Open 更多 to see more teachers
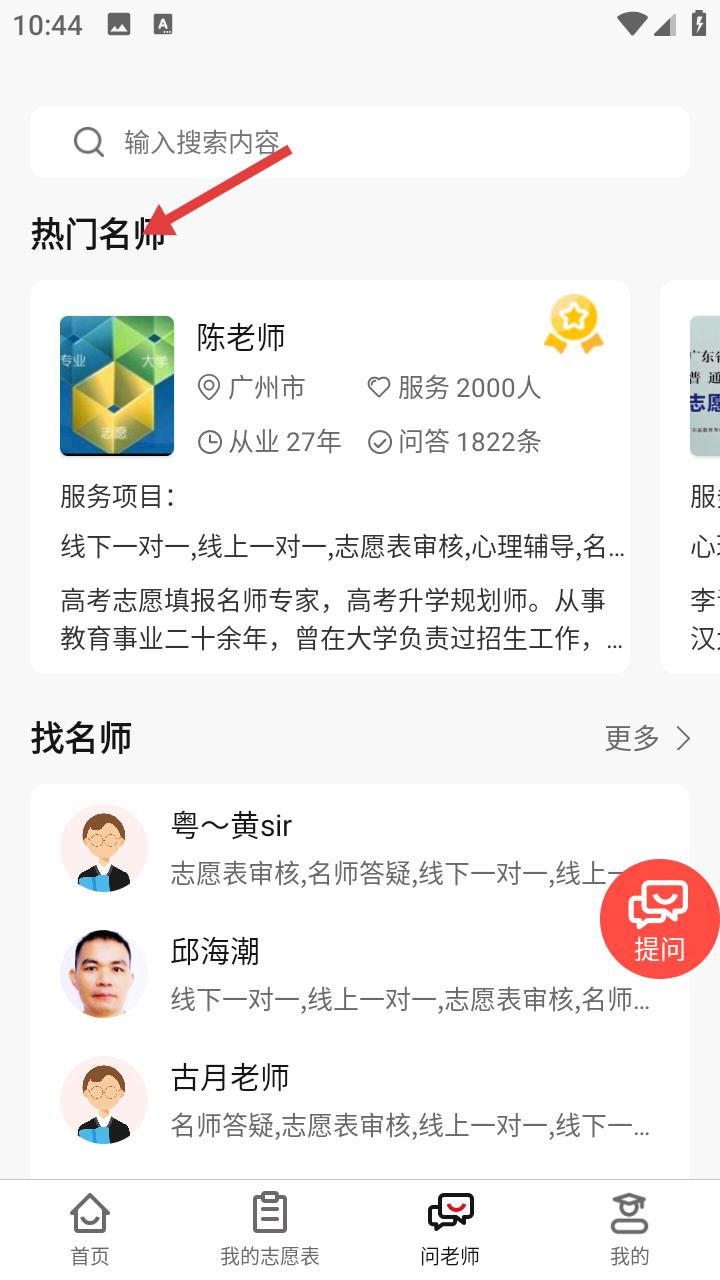Viewport: 720px width, 1280px height. click(631, 737)
